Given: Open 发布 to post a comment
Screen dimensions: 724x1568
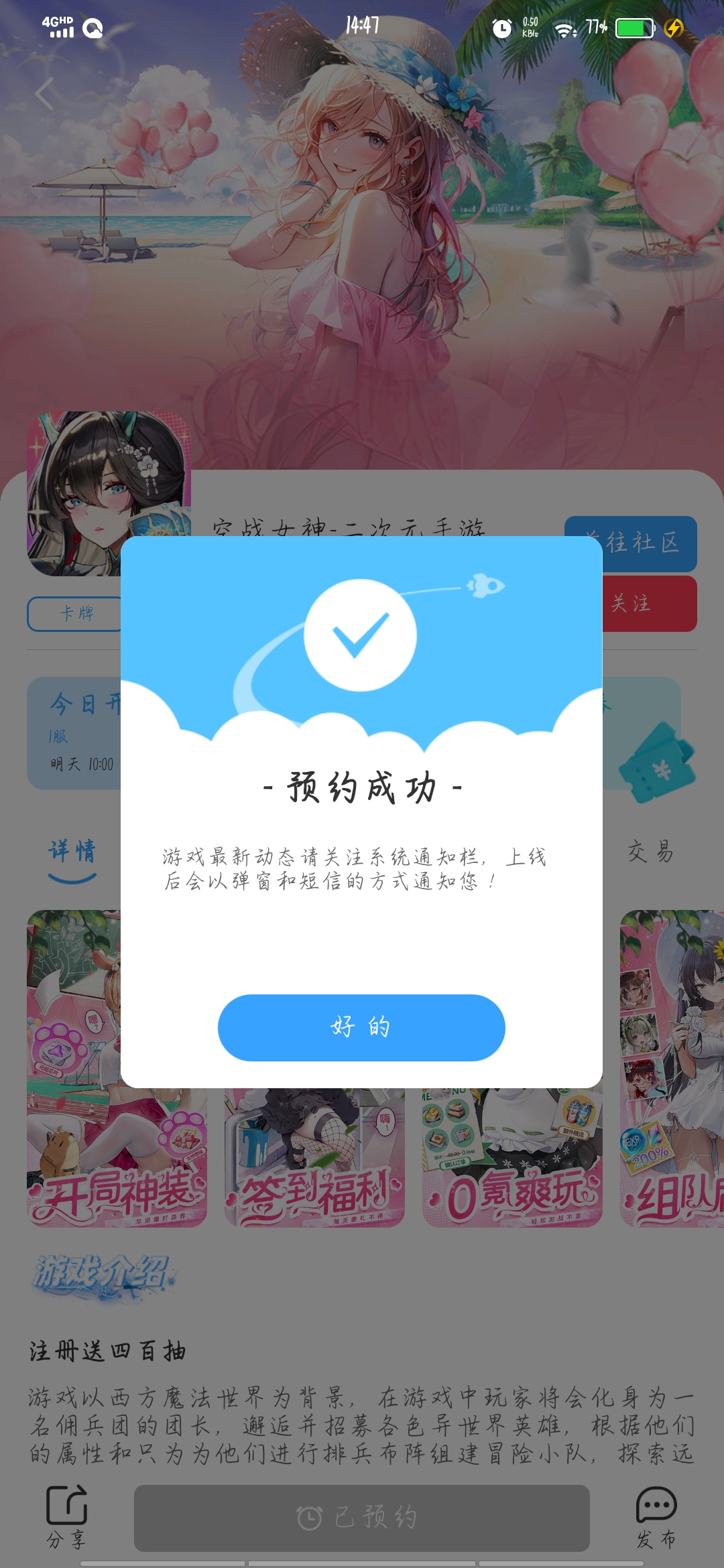Looking at the screenshot, I should (x=656, y=1517).
